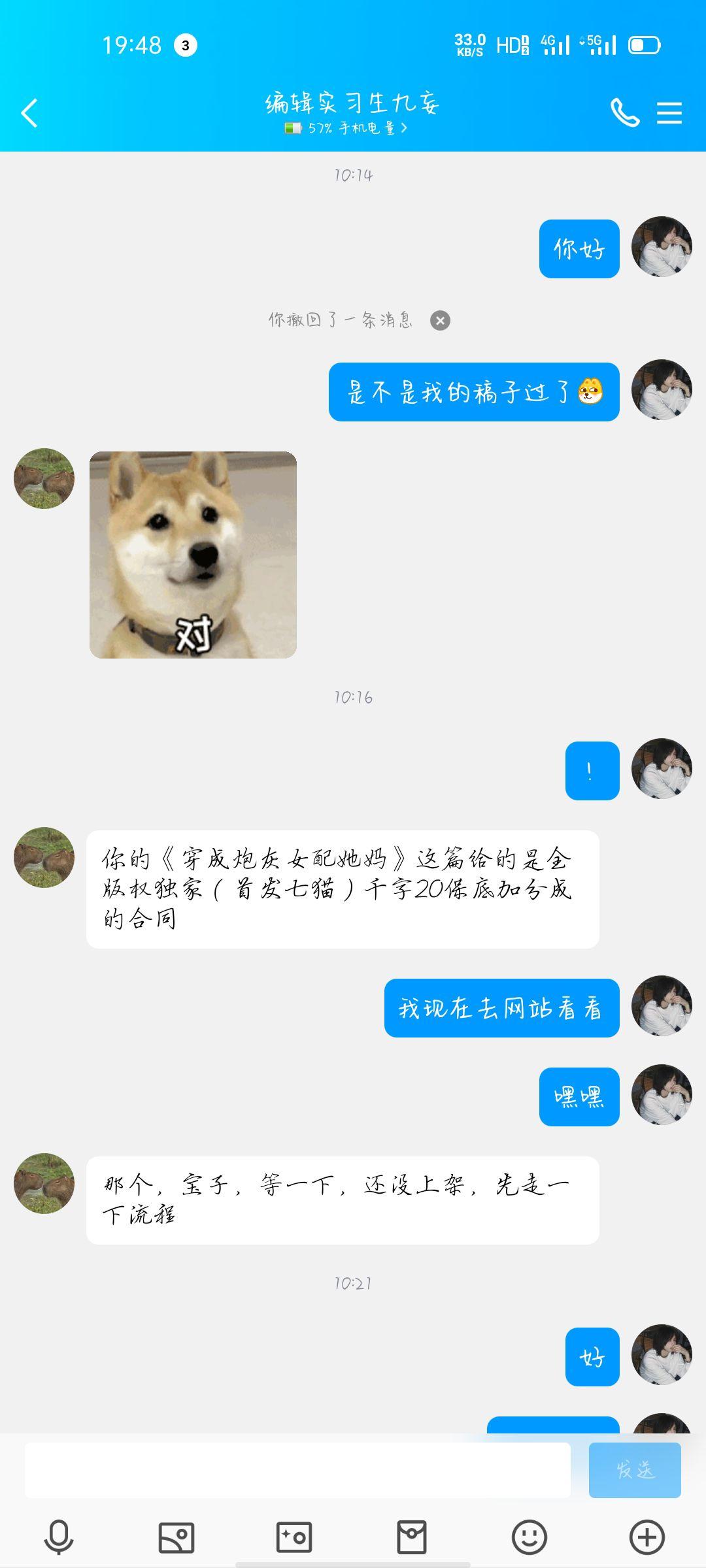706x1568 pixels.
Task: Open more options with the plus icon
Action: (x=647, y=1537)
